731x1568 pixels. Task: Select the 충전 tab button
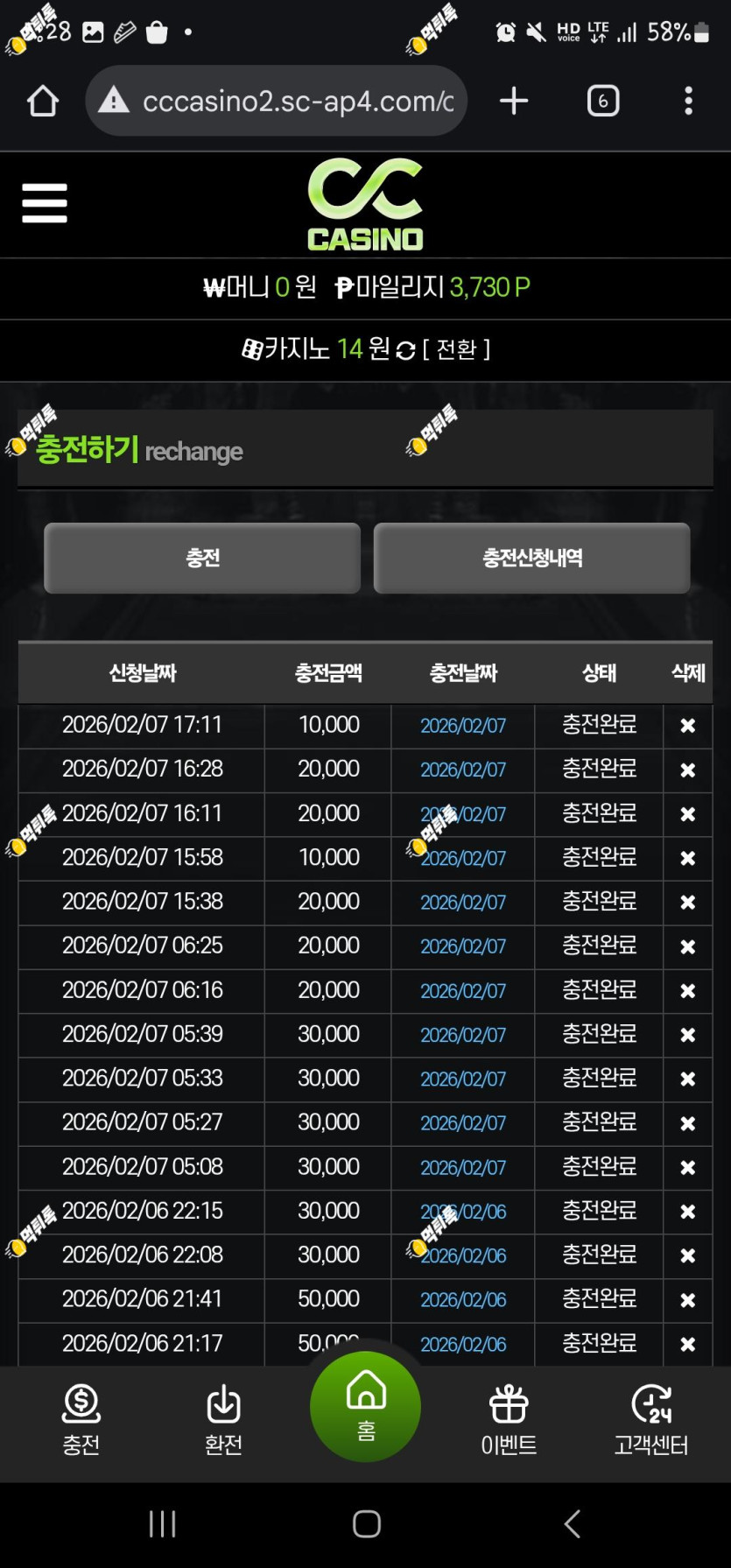pyautogui.click(x=202, y=558)
